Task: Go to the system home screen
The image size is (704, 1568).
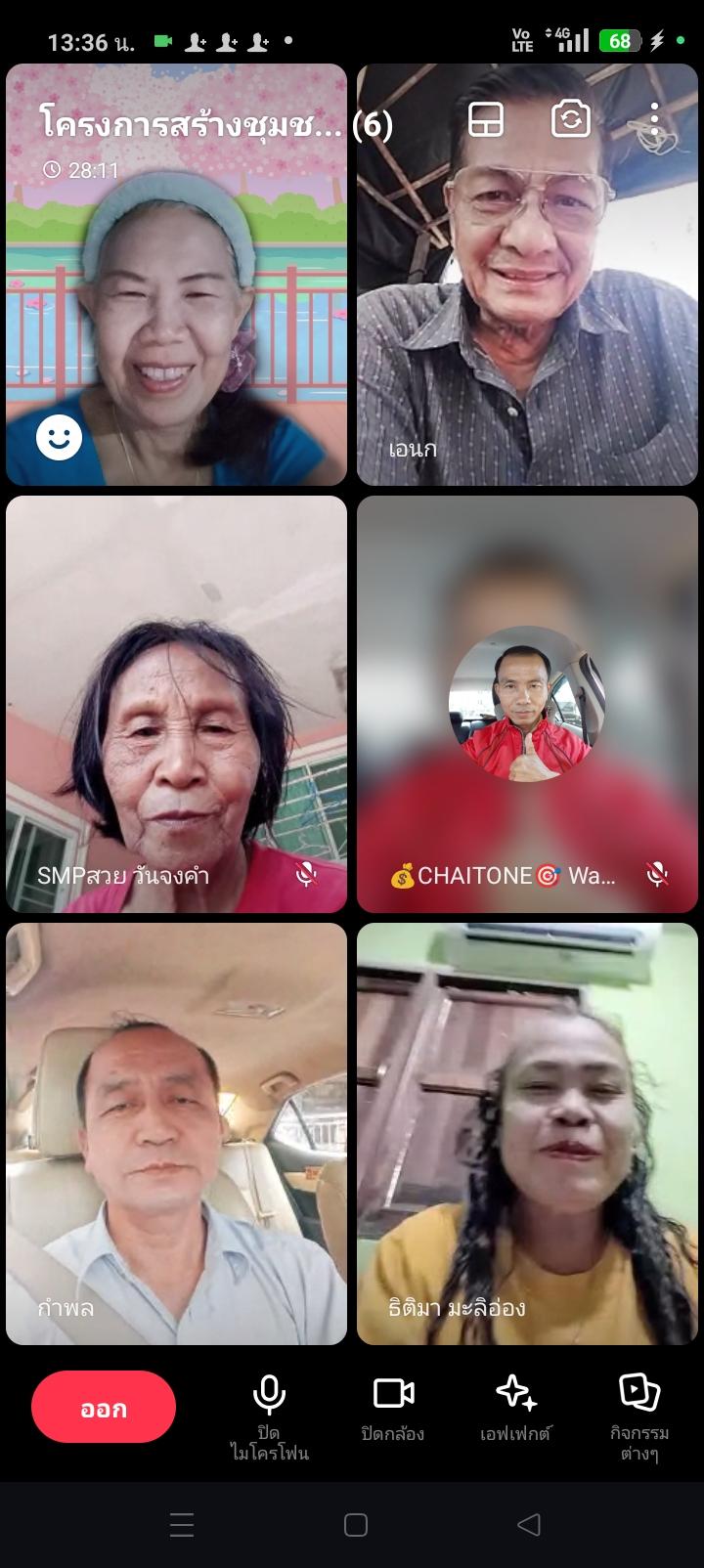Action: 356,1524
